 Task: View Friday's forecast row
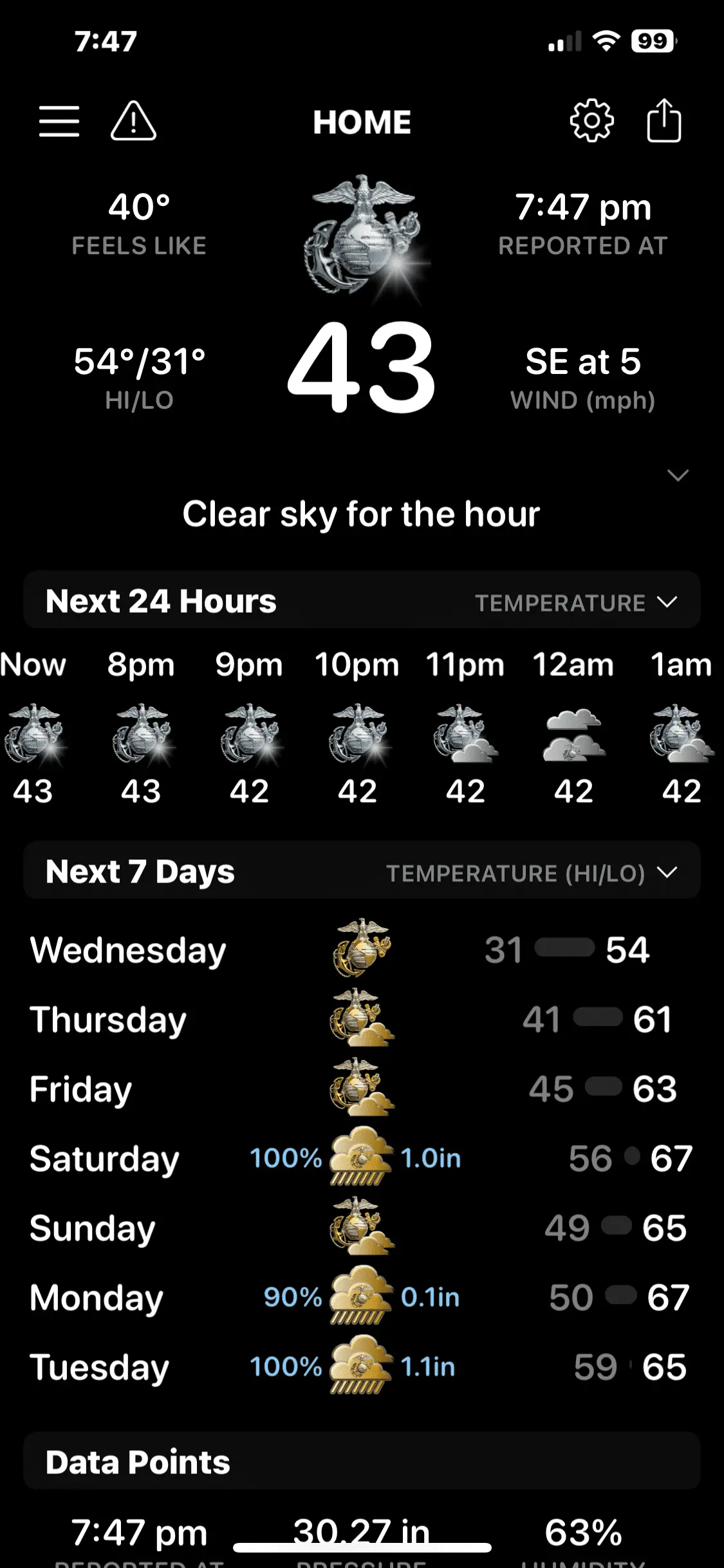pyautogui.click(x=362, y=1089)
